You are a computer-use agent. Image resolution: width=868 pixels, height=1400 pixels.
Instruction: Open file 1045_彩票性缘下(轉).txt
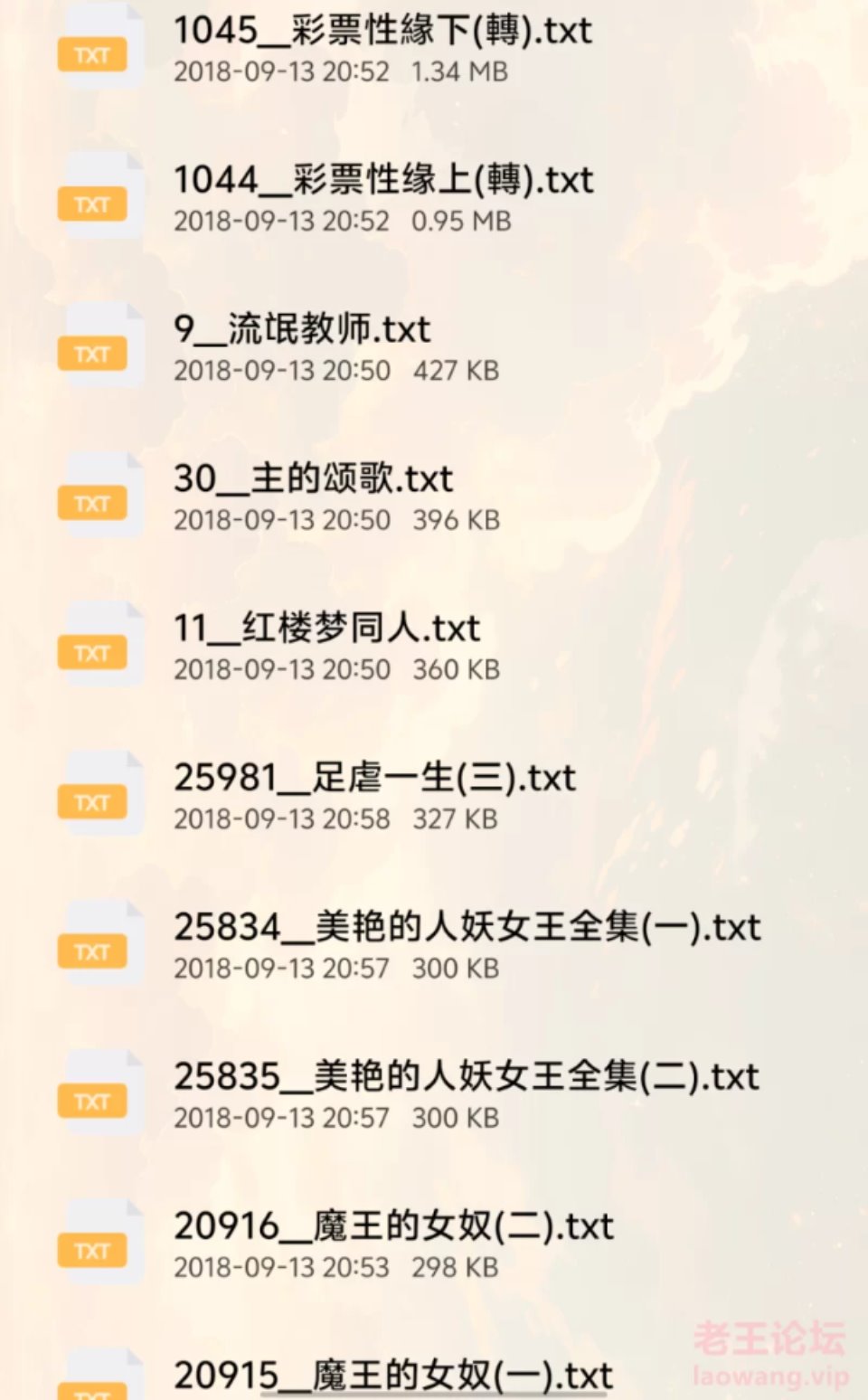[x=382, y=33]
